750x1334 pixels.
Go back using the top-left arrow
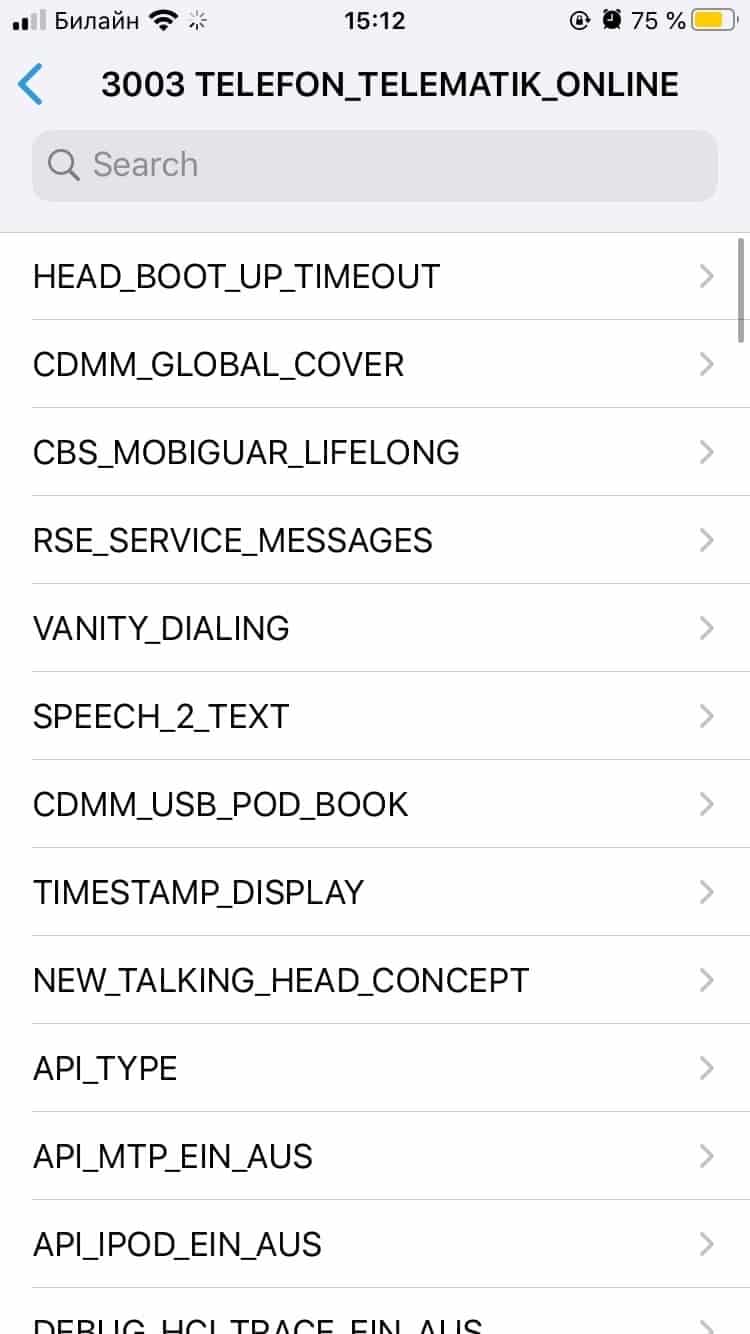coord(31,85)
